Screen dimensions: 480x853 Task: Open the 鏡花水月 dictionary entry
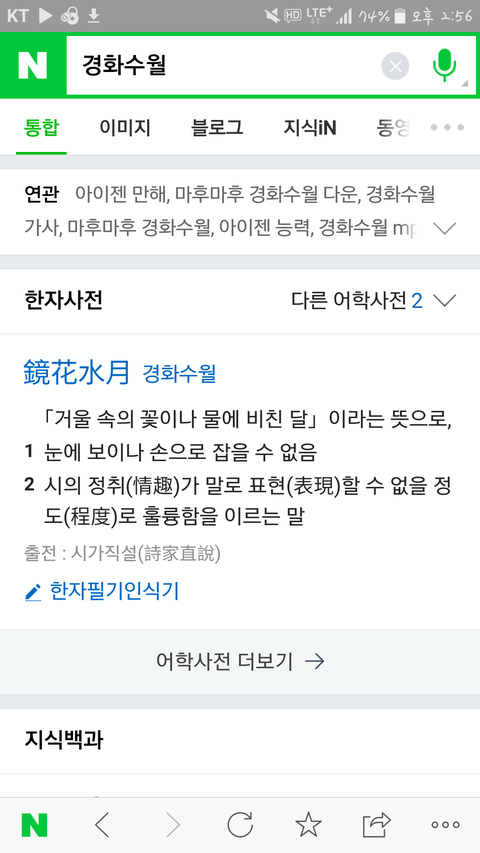coord(77,373)
